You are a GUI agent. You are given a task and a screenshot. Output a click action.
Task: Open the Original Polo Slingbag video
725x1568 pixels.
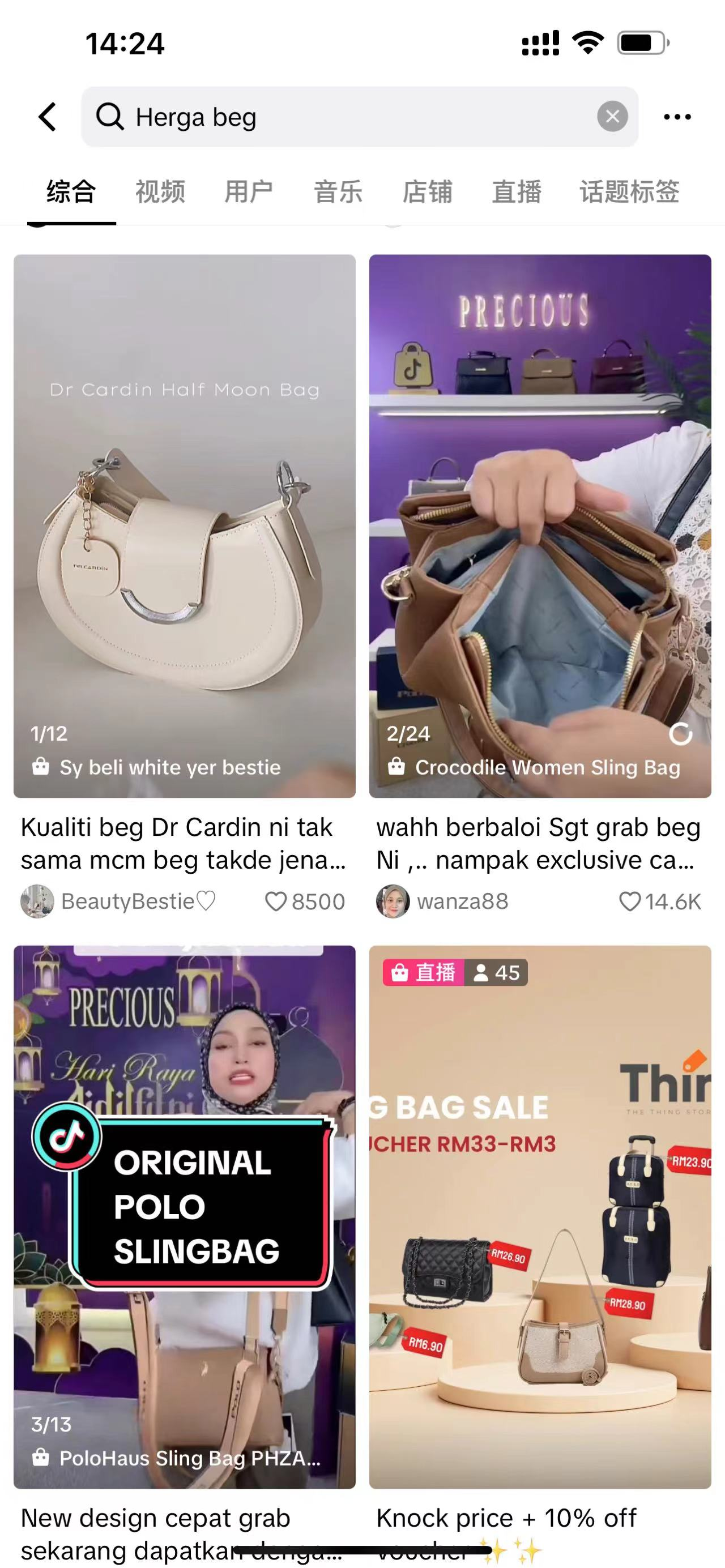coord(185,1217)
